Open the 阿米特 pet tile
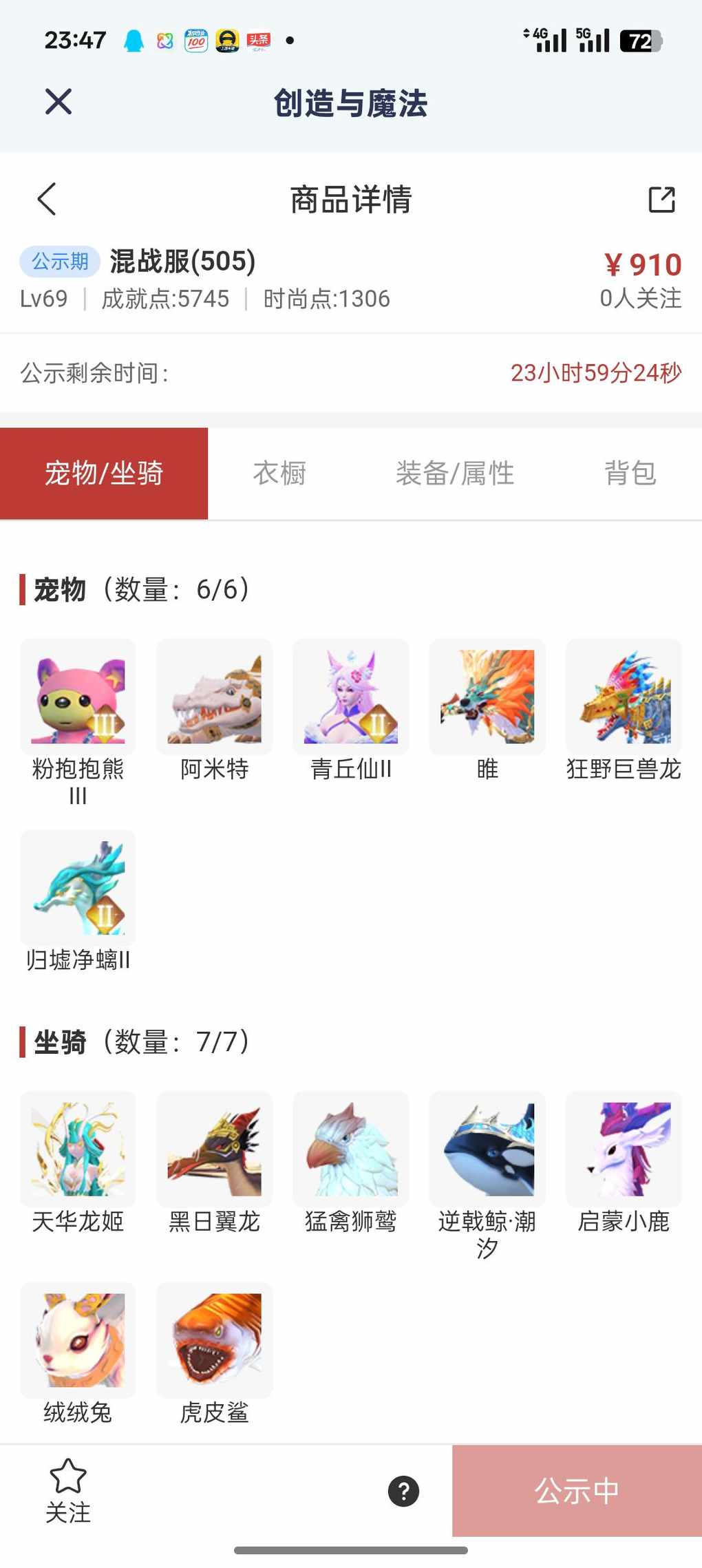The width and height of the screenshot is (702, 1568). (214, 697)
